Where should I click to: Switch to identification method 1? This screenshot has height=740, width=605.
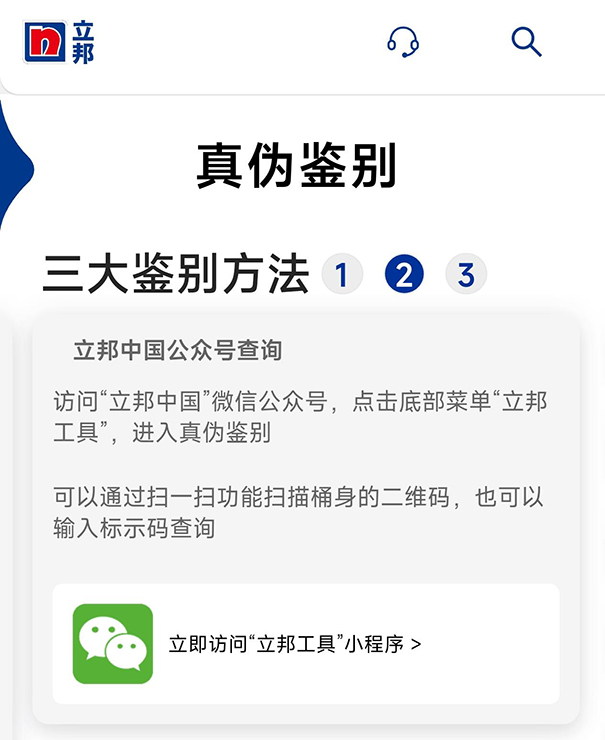tap(342, 274)
